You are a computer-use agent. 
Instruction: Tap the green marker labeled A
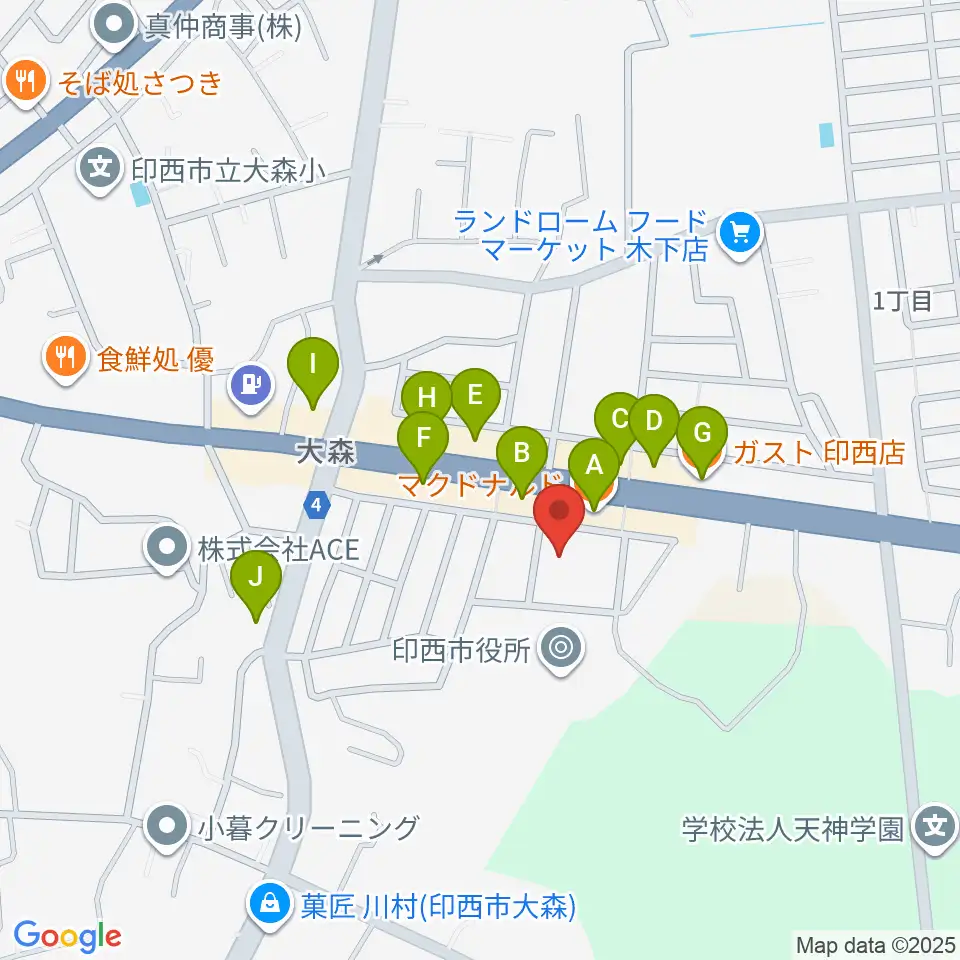(x=594, y=473)
